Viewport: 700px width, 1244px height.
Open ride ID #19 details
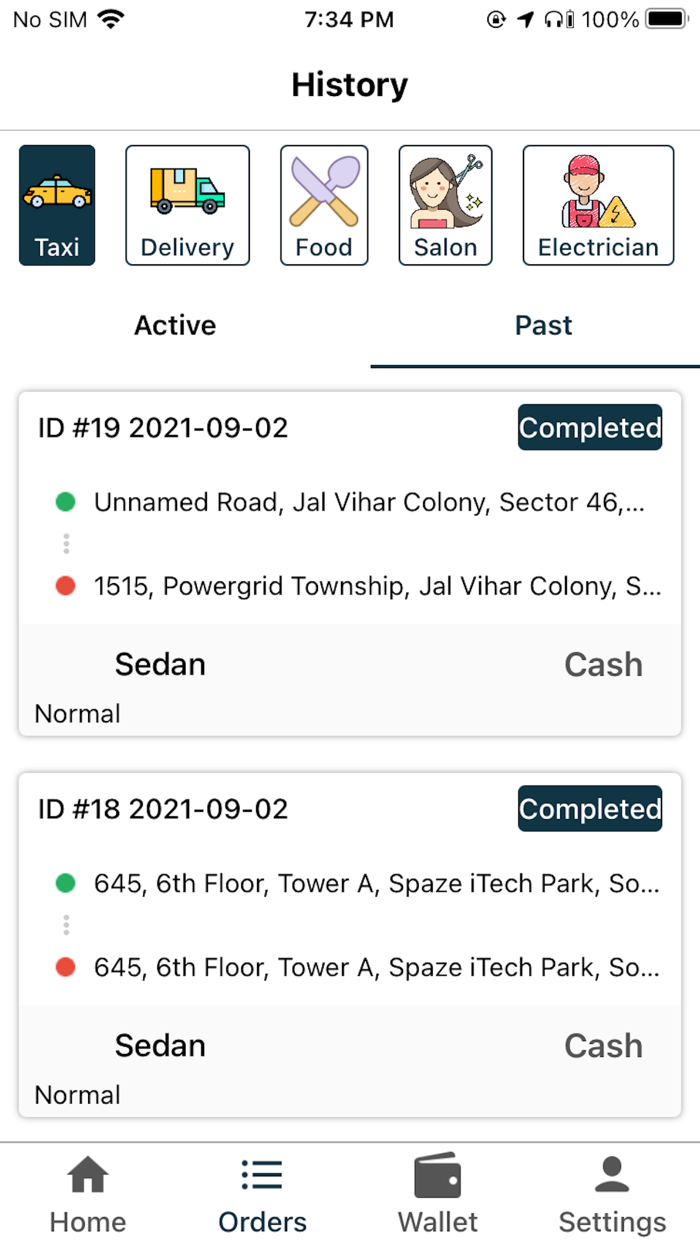click(350, 564)
